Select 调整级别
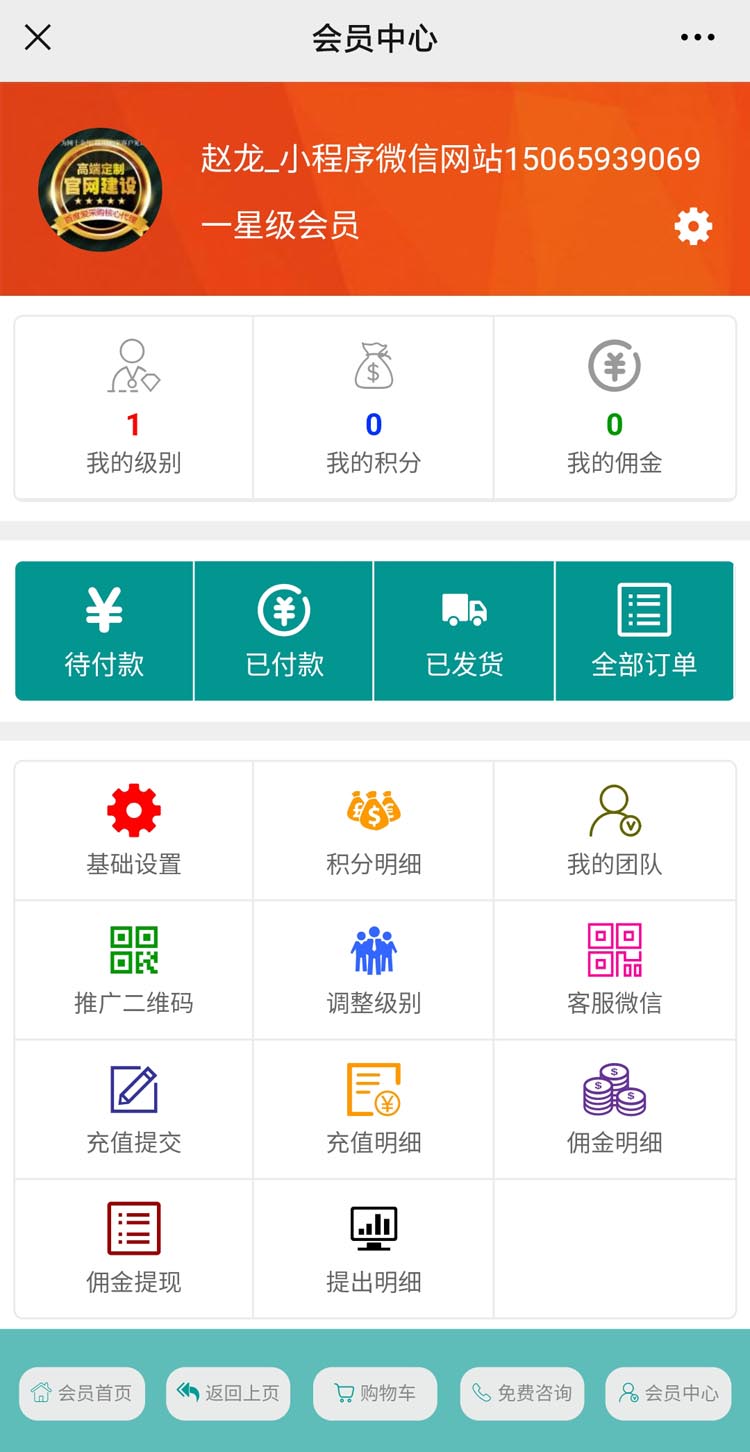The image size is (750, 1452). [x=373, y=970]
